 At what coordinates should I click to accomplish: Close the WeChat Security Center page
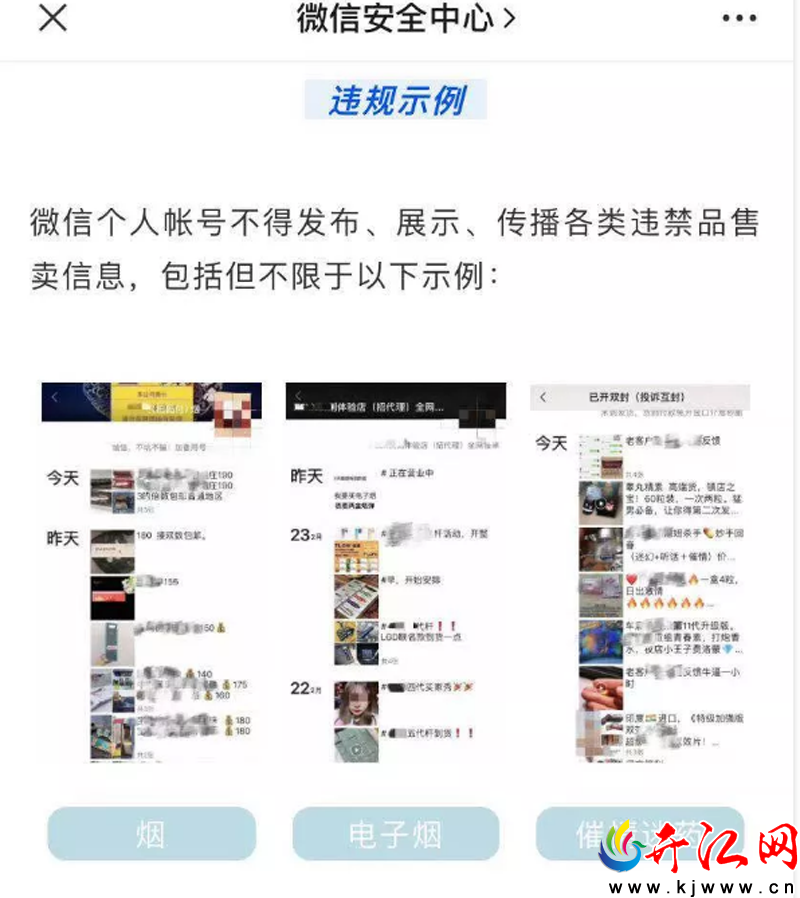coord(52,18)
